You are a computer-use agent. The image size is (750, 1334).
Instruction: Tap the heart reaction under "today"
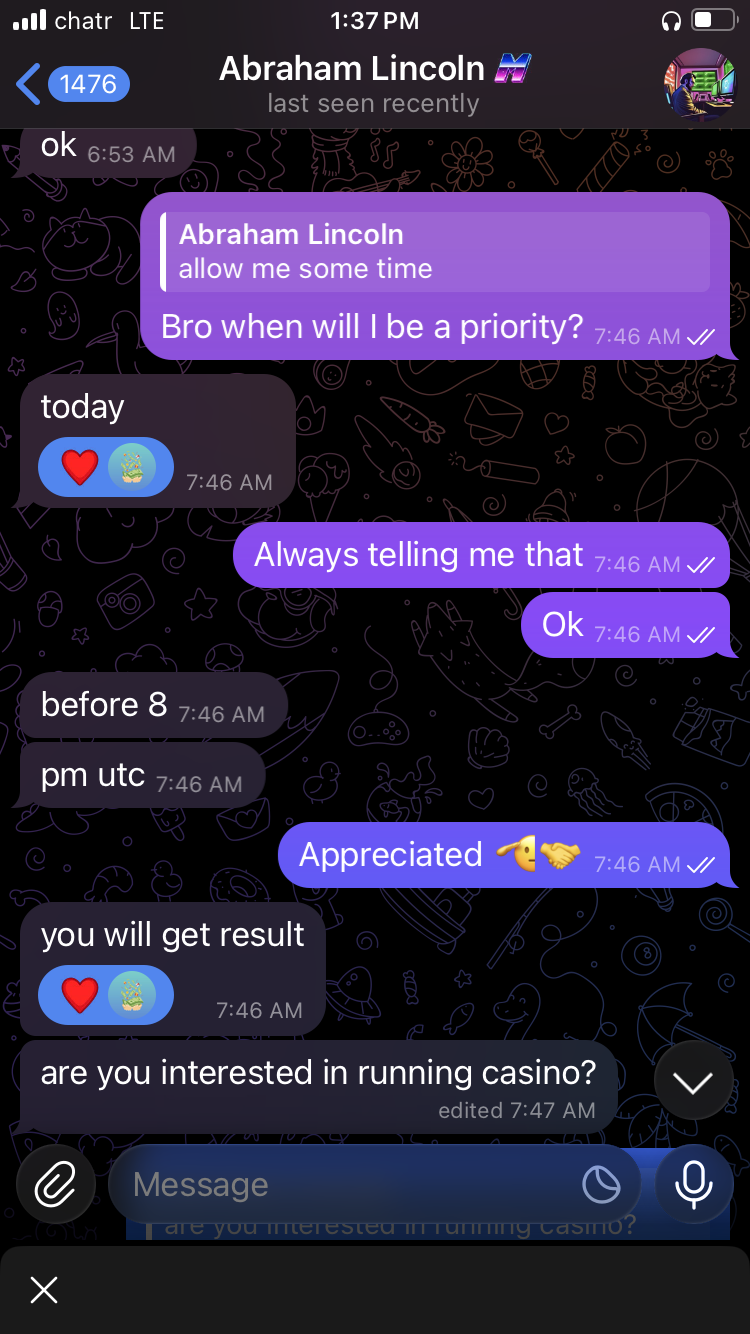coord(80,467)
